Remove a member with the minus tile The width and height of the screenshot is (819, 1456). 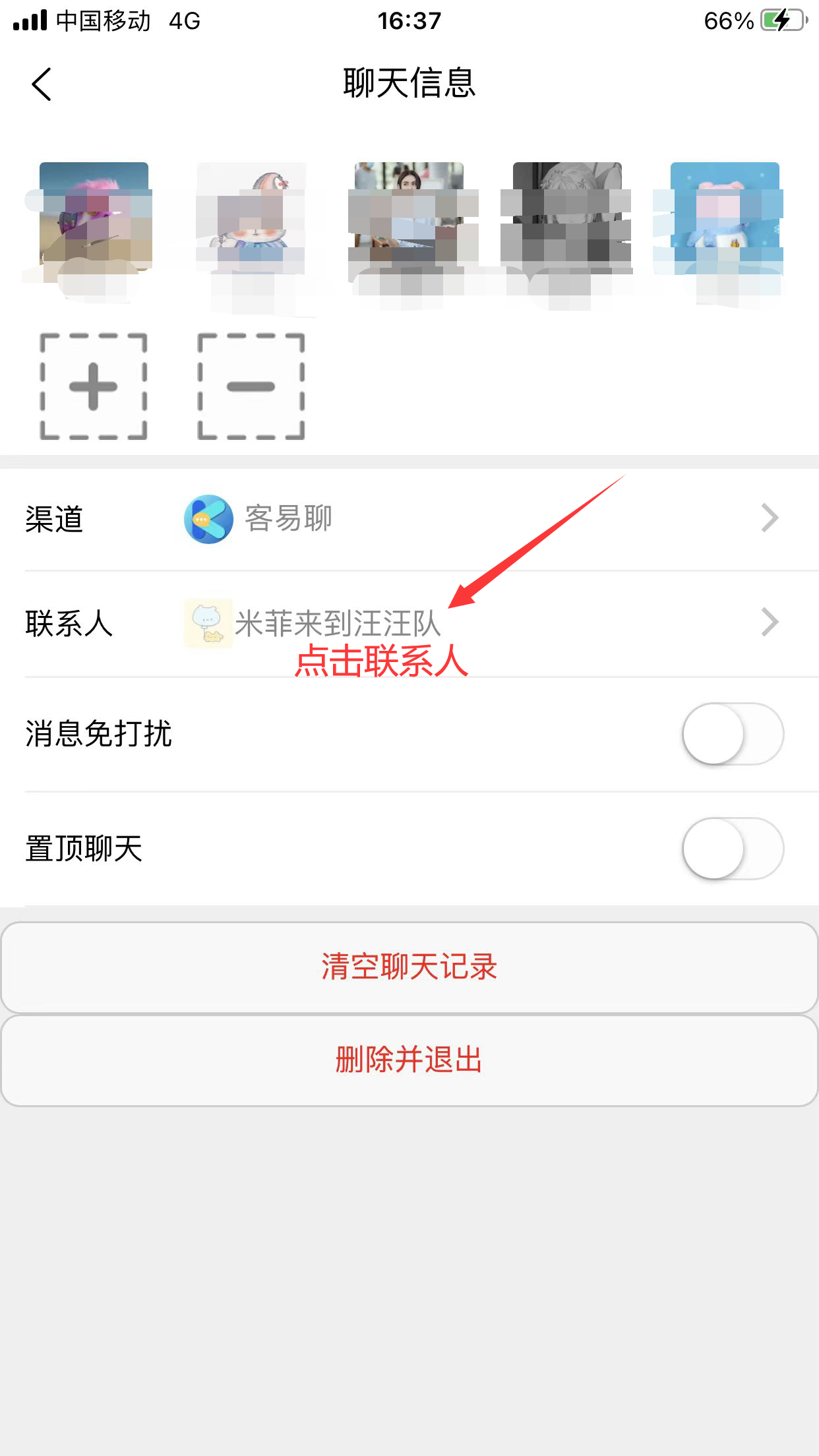(x=251, y=386)
